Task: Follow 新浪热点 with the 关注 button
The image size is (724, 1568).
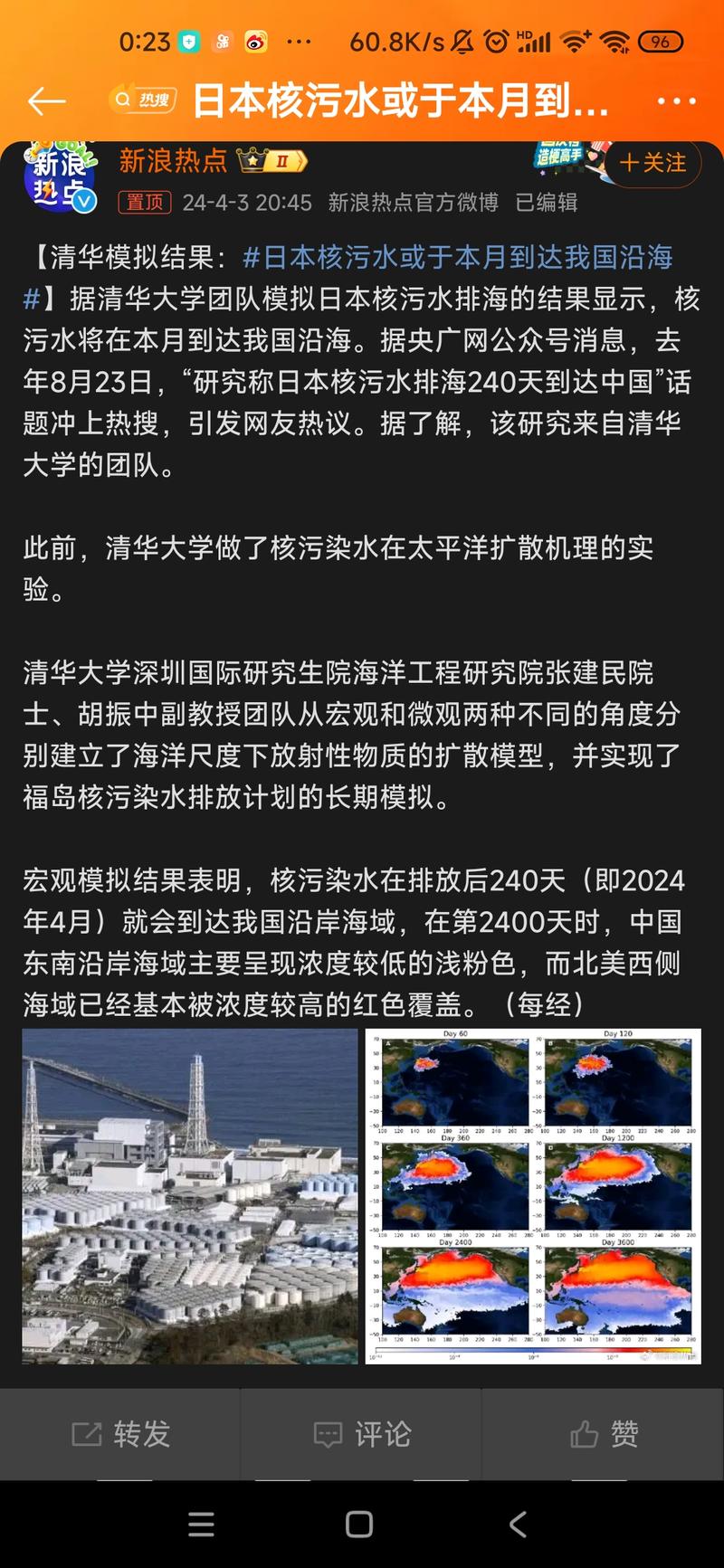Action: (x=653, y=163)
